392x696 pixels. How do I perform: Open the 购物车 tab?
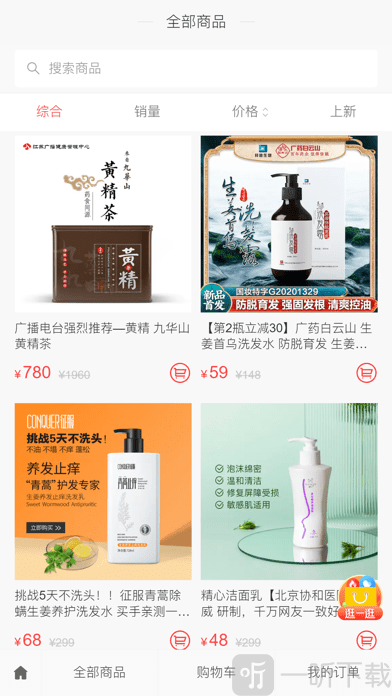tap(216, 672)
